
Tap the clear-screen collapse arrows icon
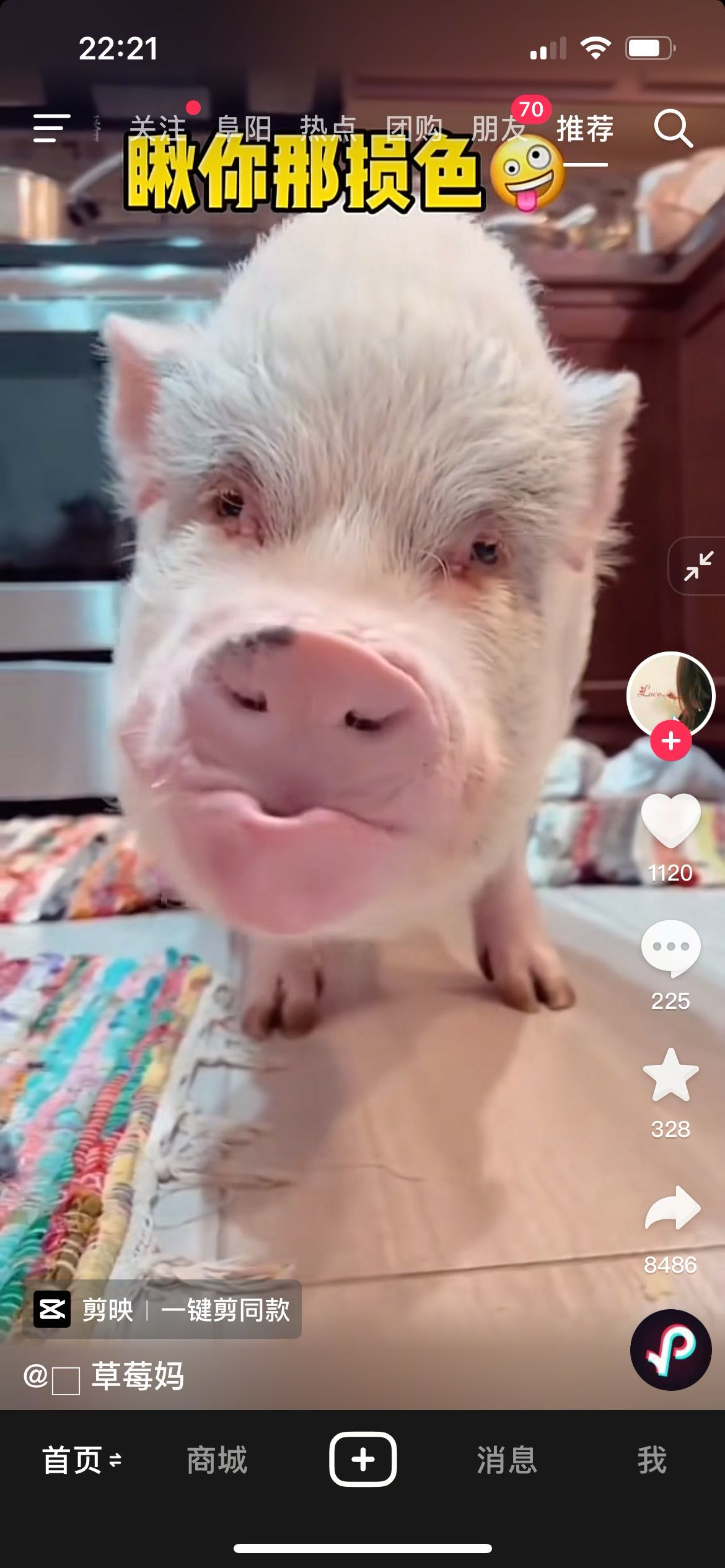[x=698, y=566]
